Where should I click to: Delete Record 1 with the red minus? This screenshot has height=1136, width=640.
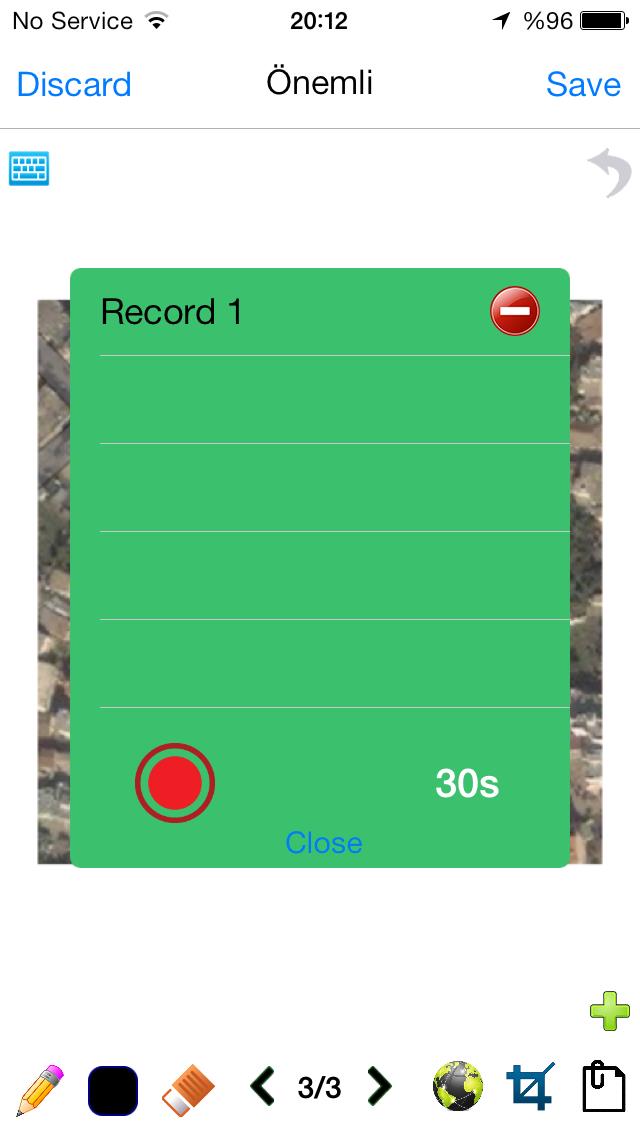pos(515,312)
